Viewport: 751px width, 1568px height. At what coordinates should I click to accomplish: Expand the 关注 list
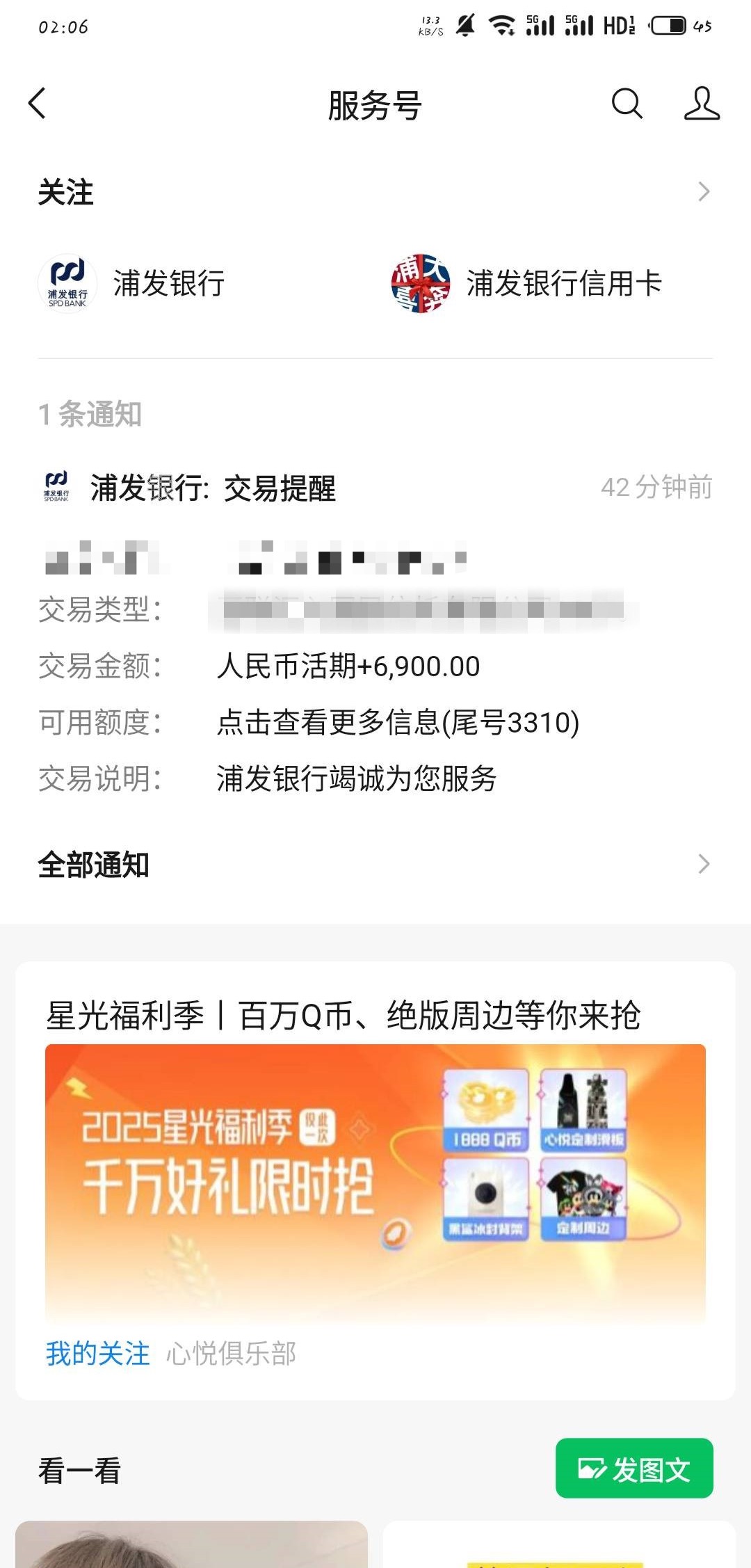pyautogui.click(x=703, y=192)
